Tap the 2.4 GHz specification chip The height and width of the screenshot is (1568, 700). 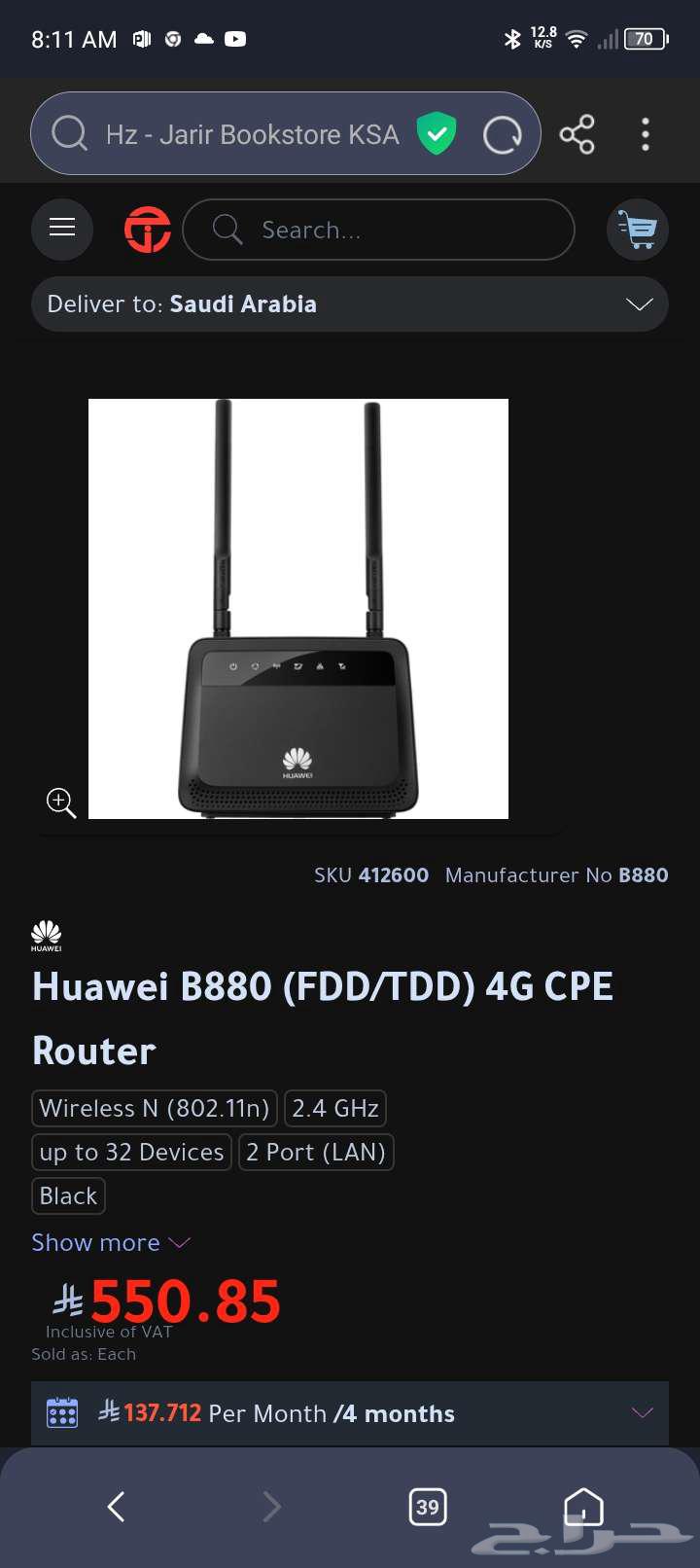(334, 1108)
